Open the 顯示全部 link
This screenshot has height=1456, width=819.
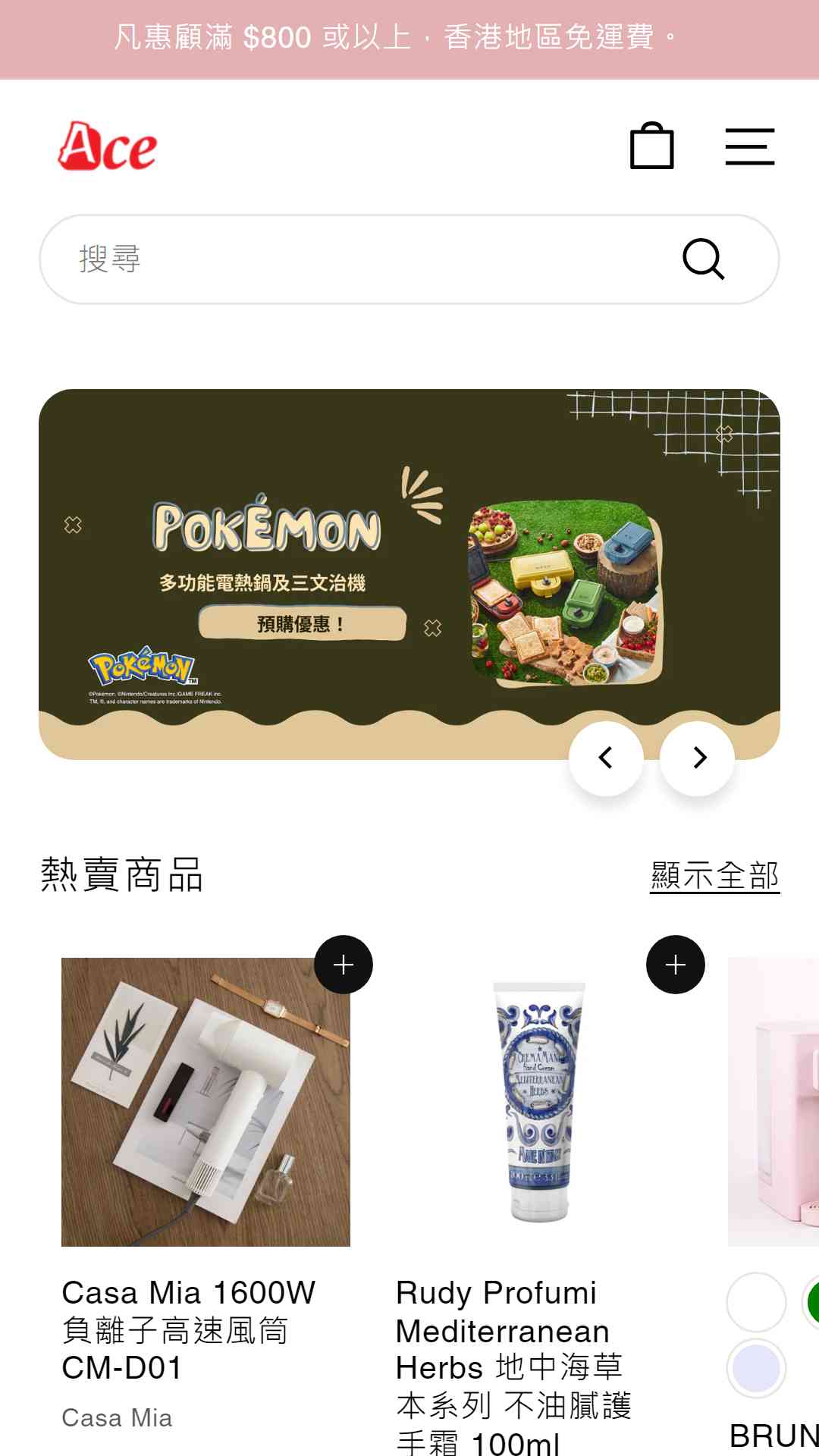pos(715,876)
